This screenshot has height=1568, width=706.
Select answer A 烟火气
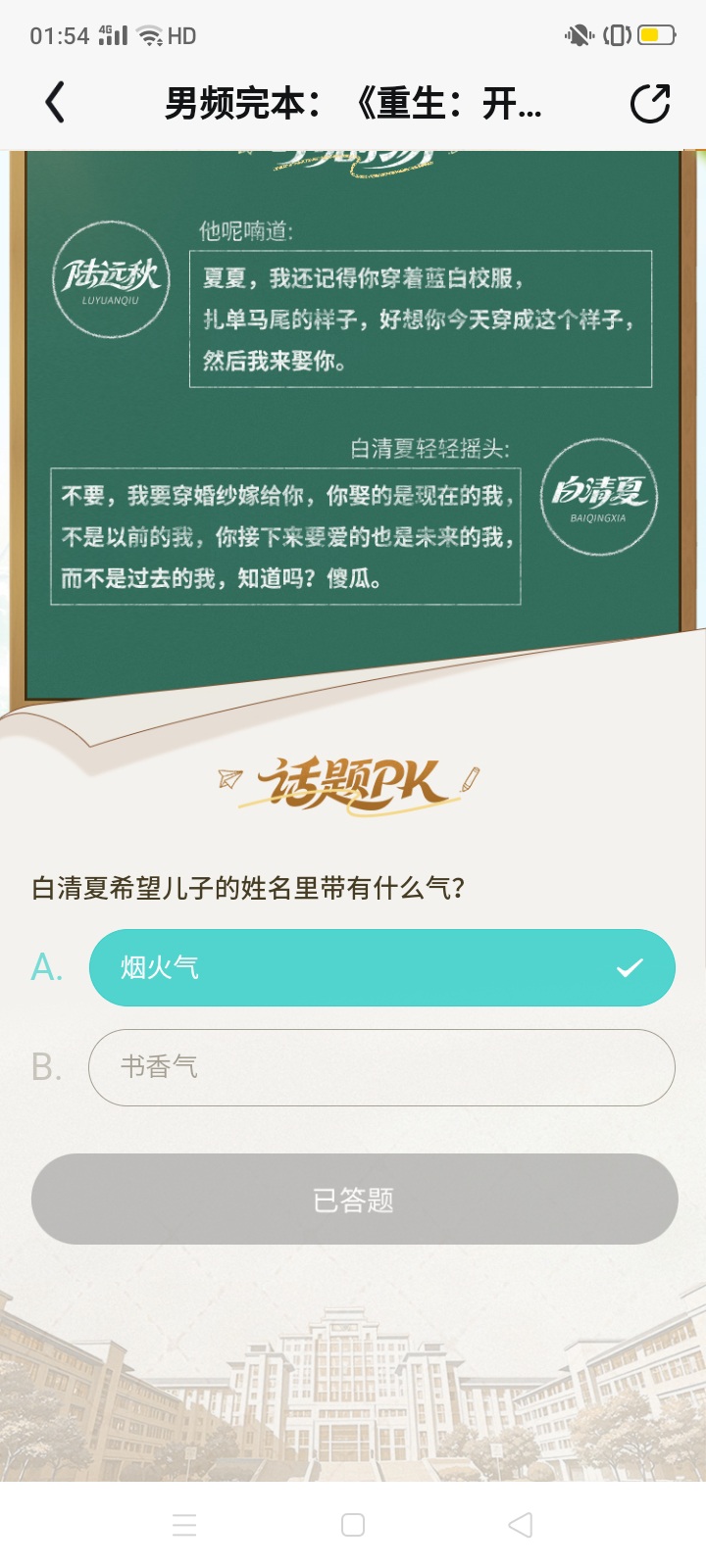coord(381,967)
